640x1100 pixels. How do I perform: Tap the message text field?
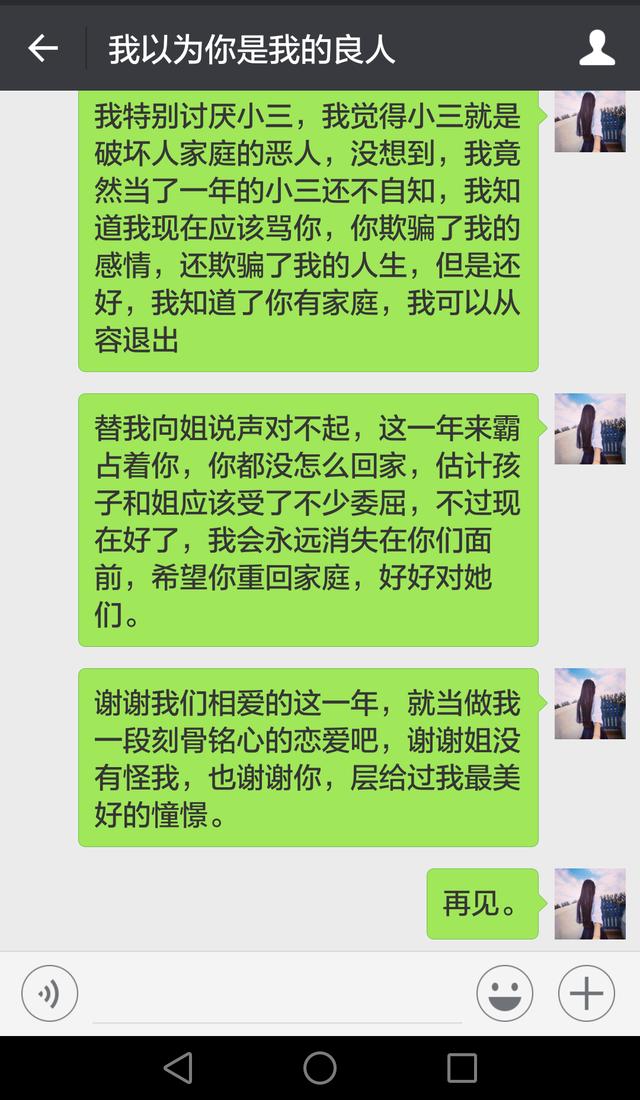277,995
